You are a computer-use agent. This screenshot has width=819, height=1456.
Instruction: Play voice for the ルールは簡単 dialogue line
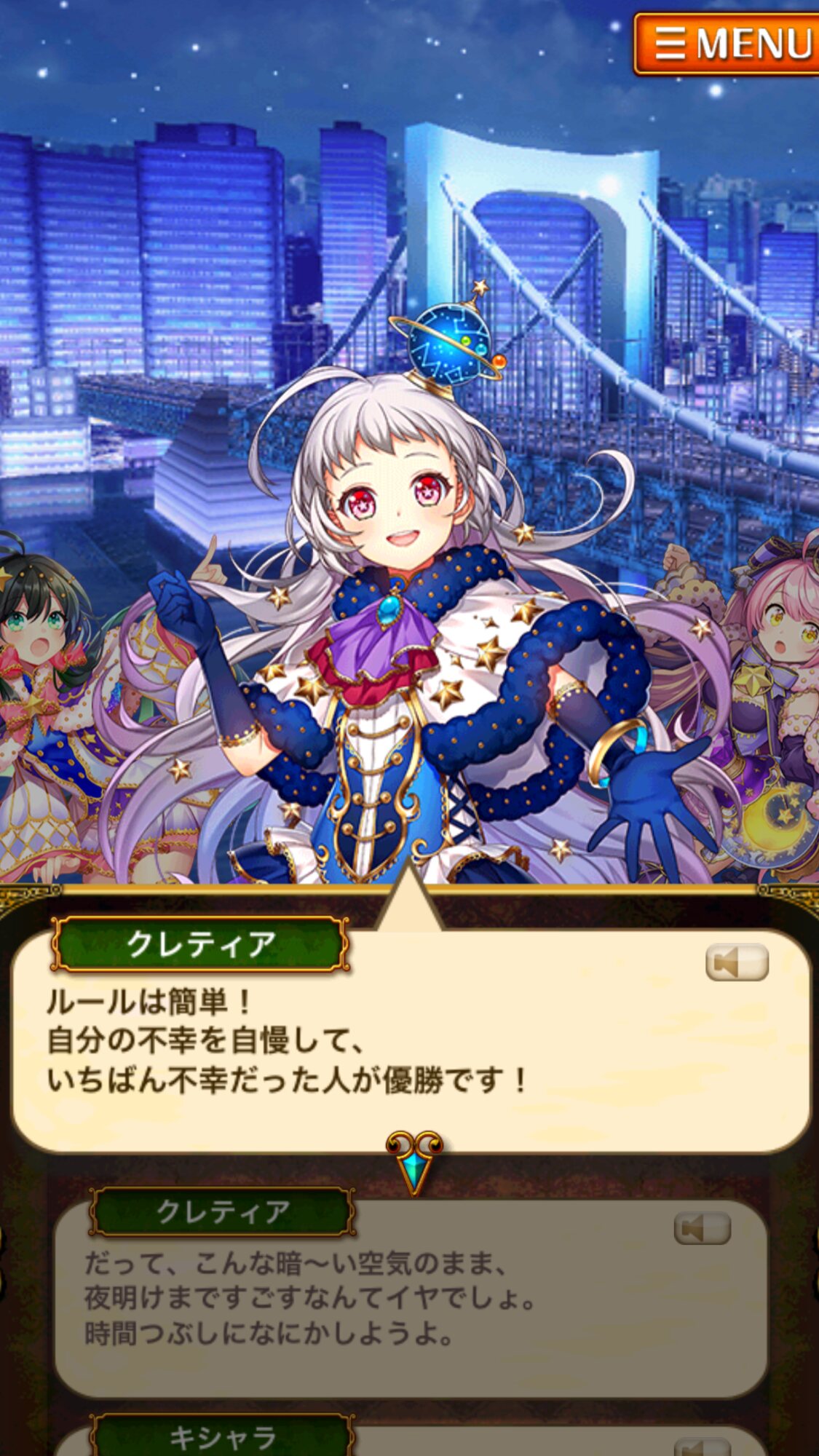737,962
